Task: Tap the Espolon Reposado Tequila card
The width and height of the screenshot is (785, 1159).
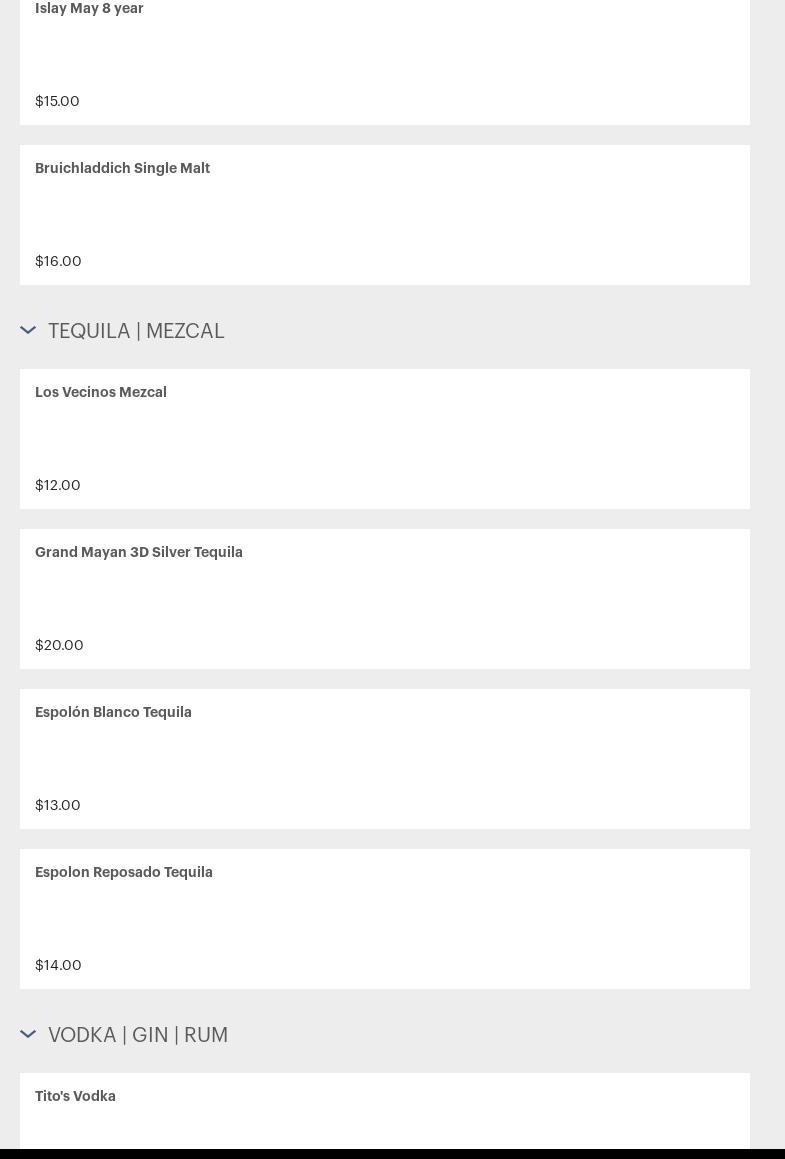Action: [x=384, y=918]
